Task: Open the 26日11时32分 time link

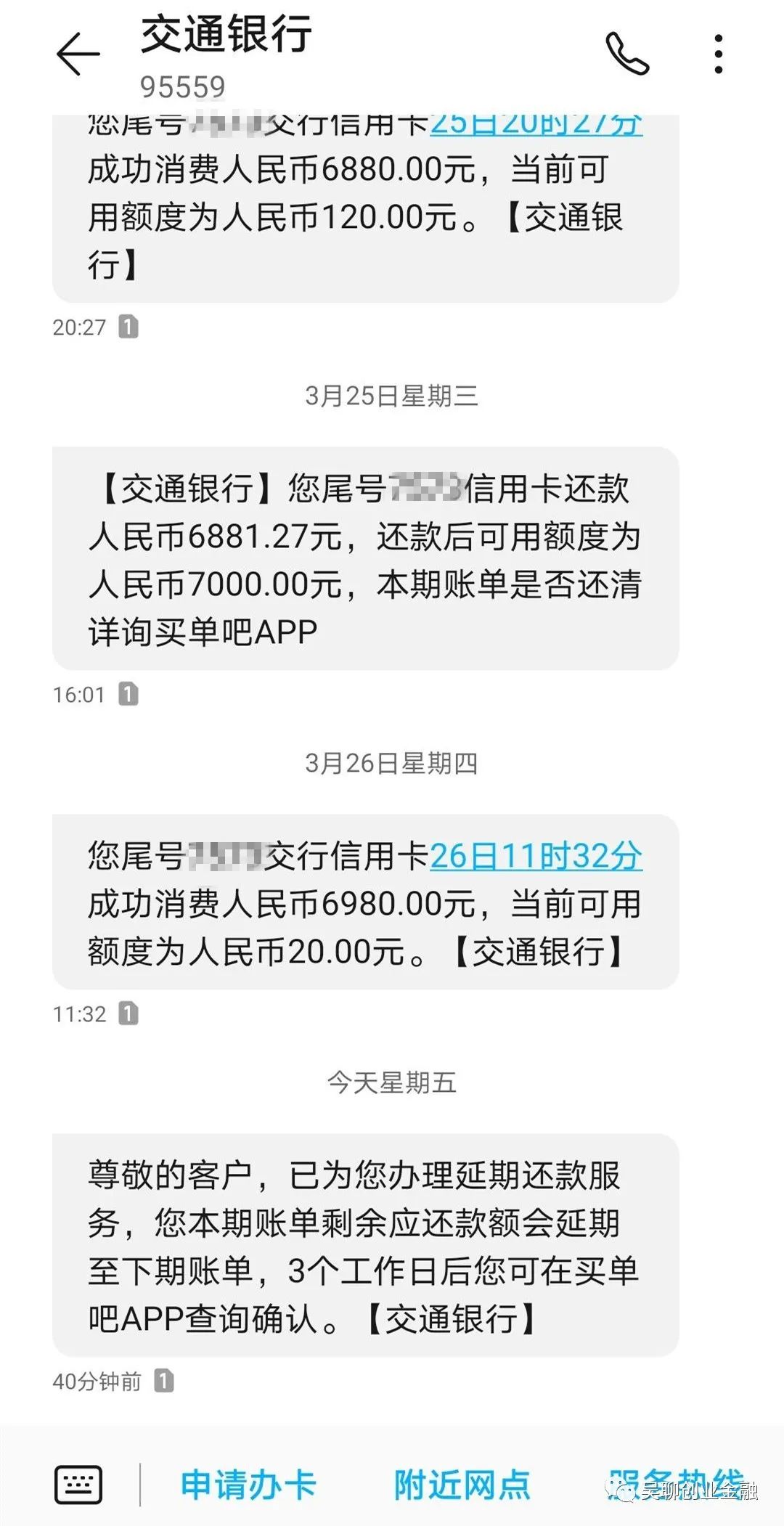Action: [536, 856]
